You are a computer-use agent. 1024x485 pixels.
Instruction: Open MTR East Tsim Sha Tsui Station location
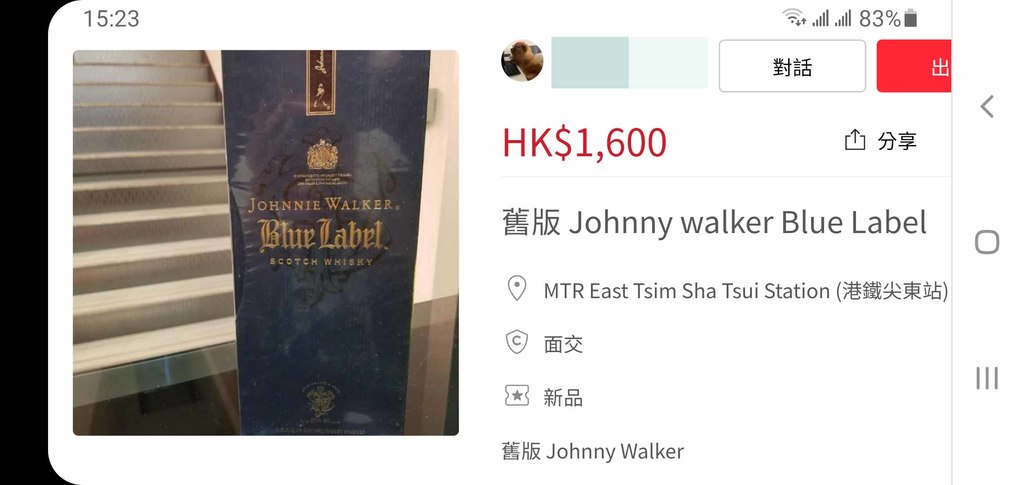(745, 291)
